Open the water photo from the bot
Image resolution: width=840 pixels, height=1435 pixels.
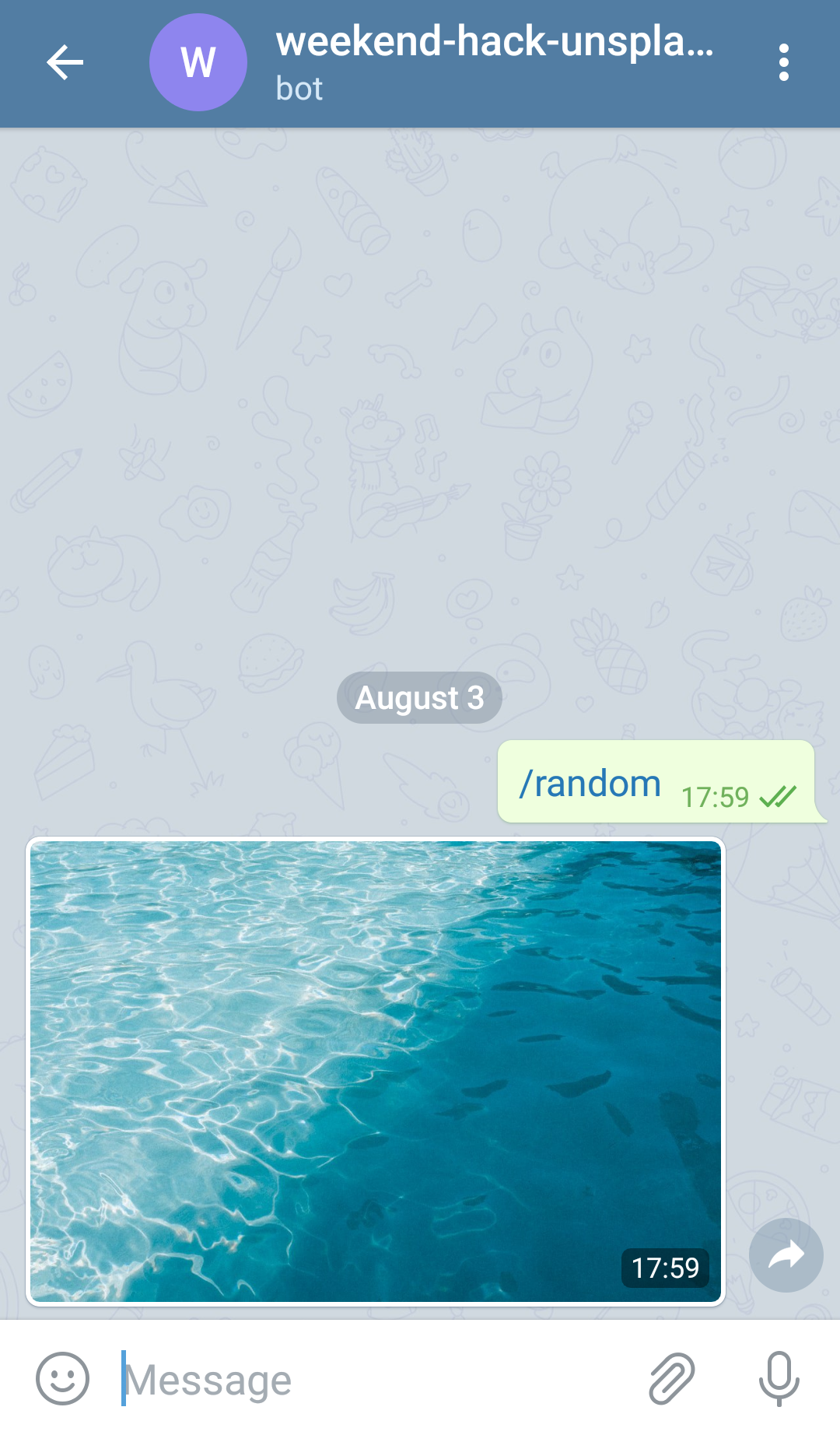point(376,1072)
